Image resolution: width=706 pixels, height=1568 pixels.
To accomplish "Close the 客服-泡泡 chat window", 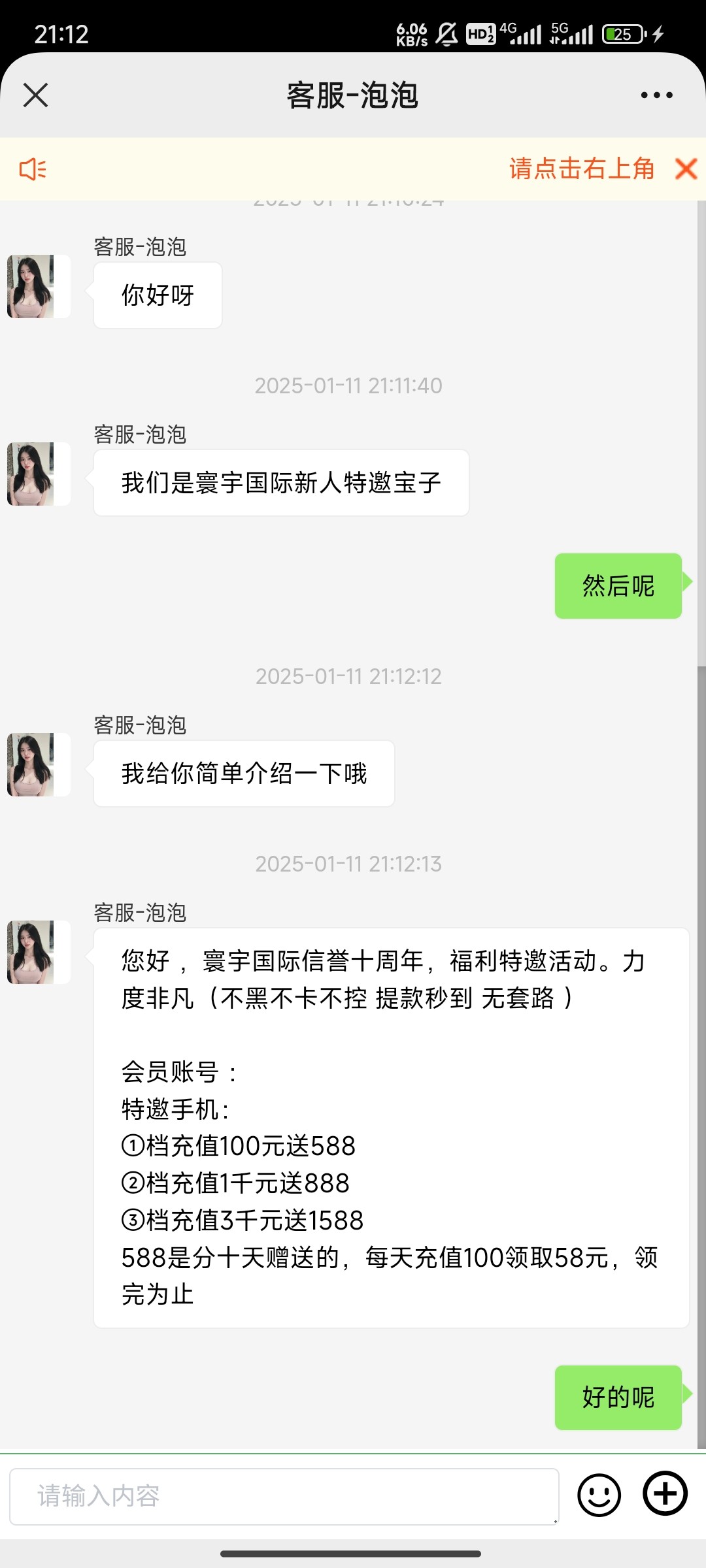I will tap(36, 95).
